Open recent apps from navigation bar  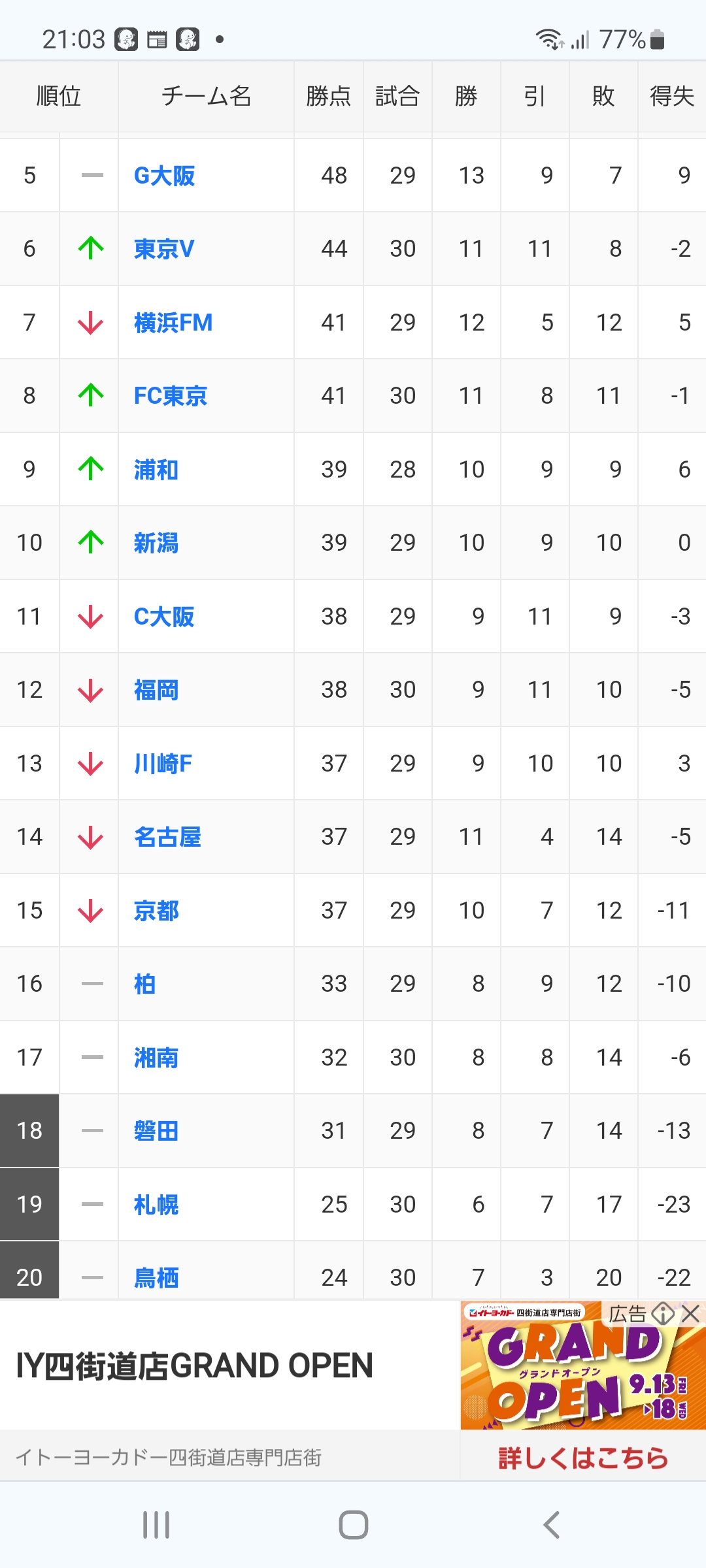click(156, 1525)
